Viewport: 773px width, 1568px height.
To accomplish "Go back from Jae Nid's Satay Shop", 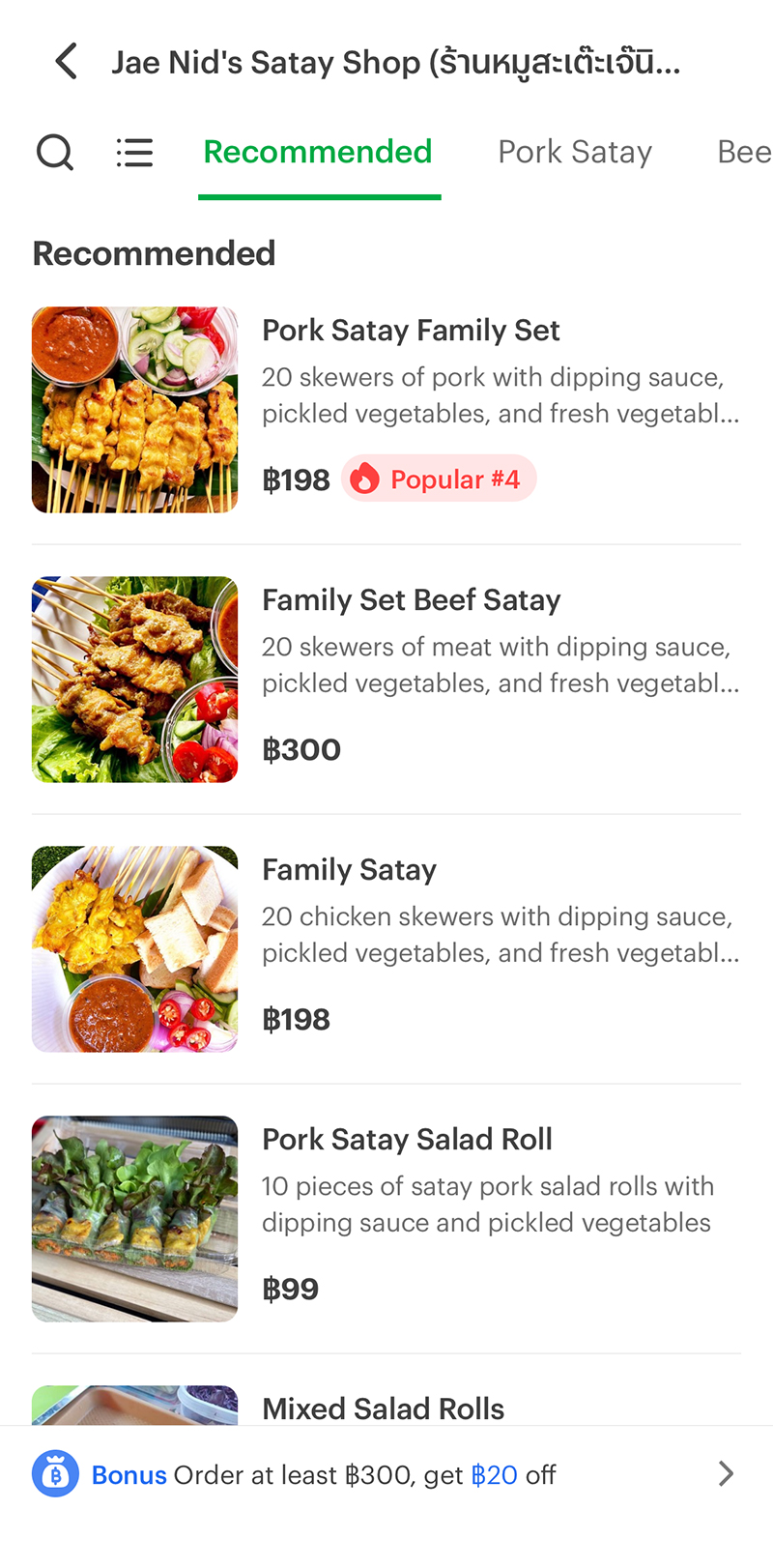I will (x=66, y=62).
